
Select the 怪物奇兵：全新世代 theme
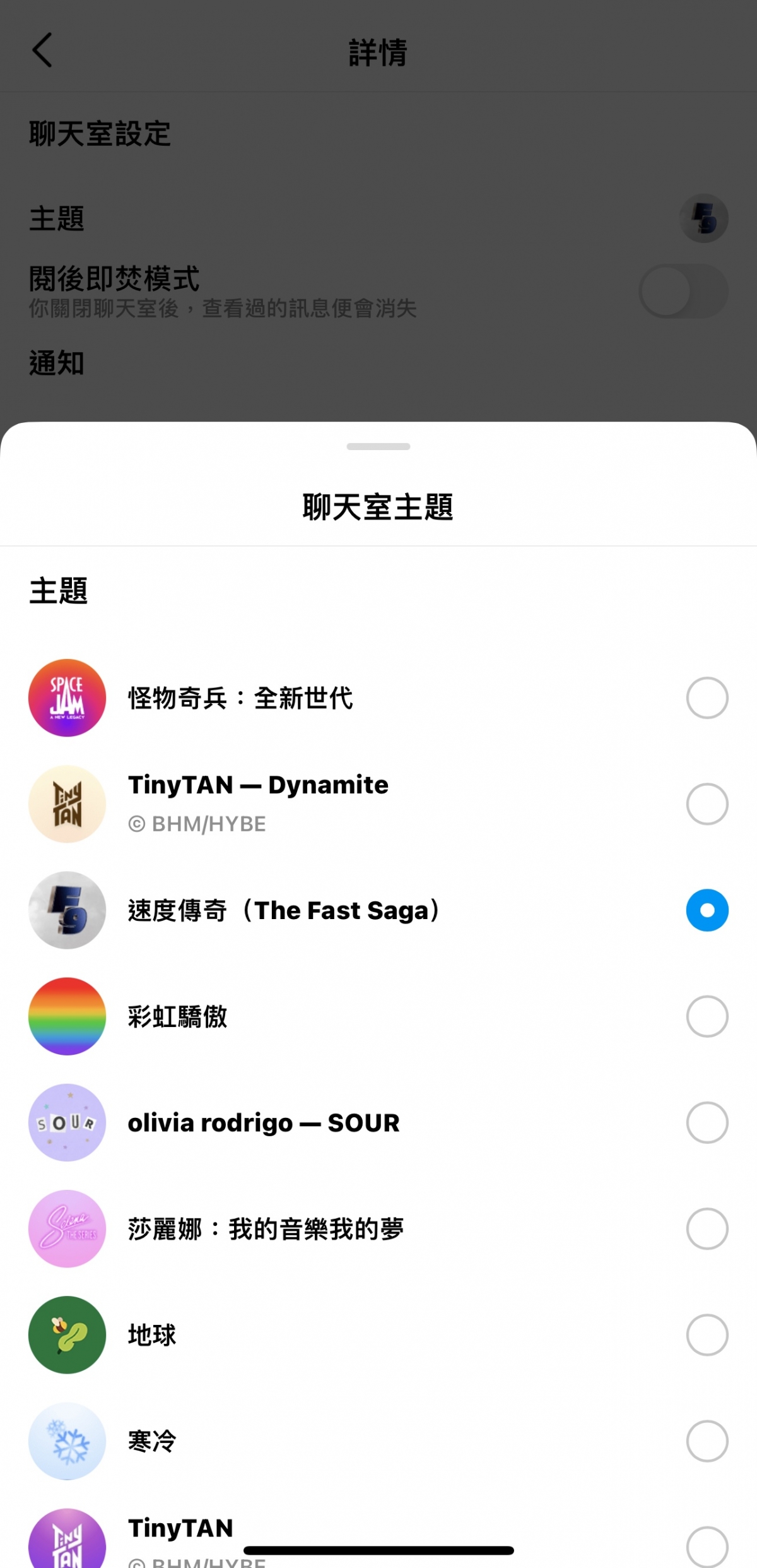pos(707,698)
